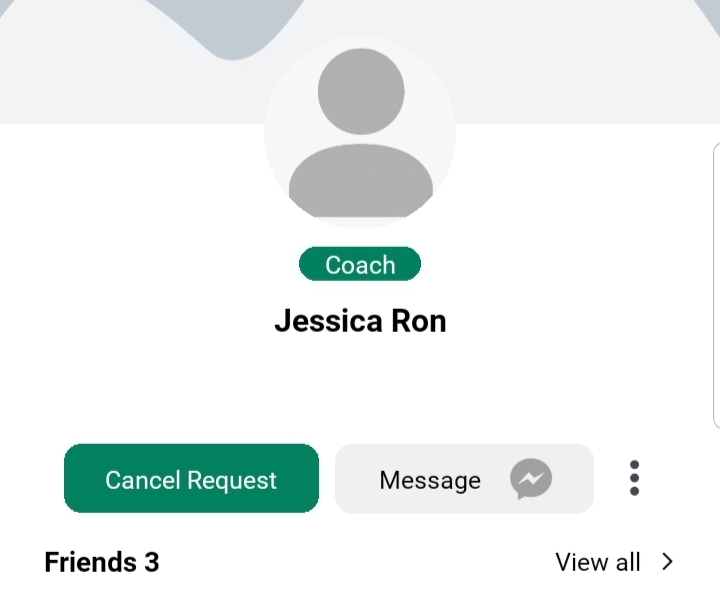
Task: Open Jessica Ron's profile picture
Action: [360, 133]
